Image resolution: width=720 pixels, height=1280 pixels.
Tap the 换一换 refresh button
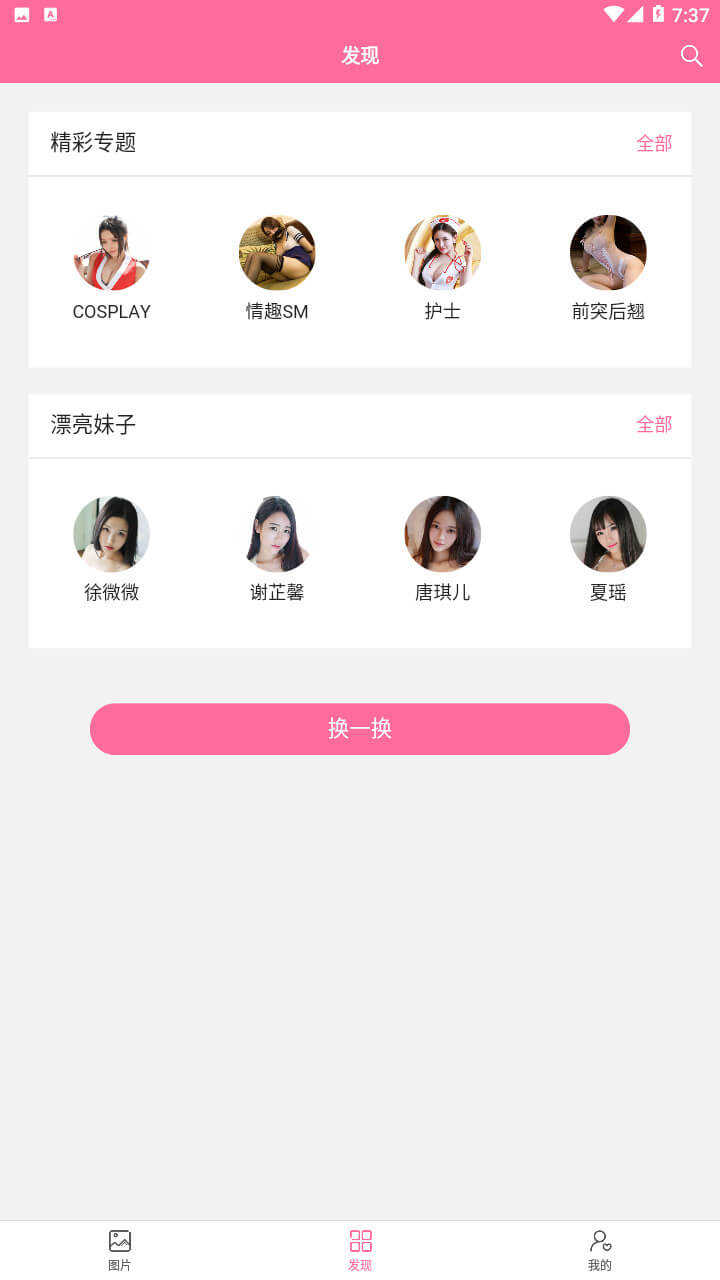360,729
